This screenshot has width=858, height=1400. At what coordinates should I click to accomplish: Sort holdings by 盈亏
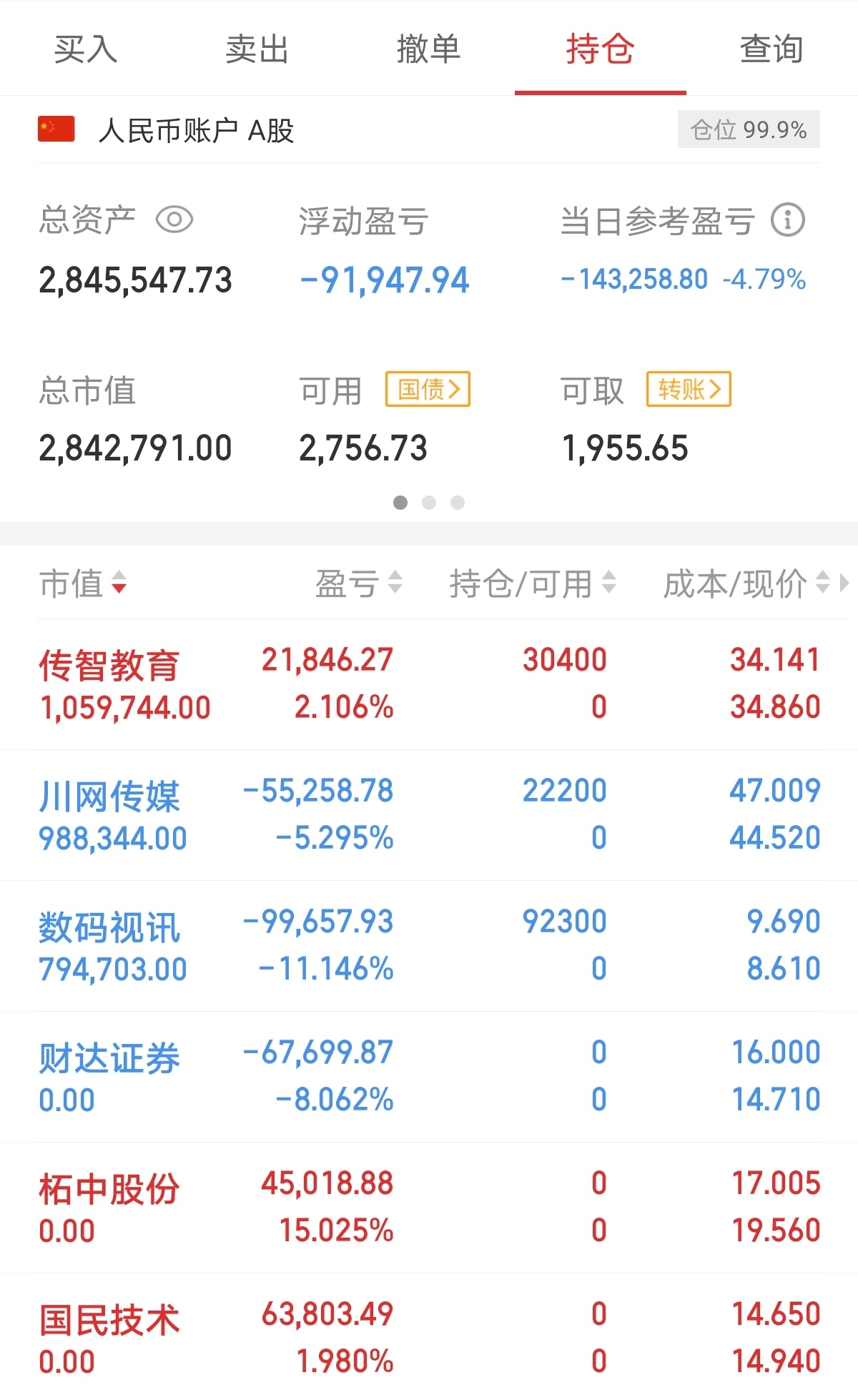click(x=359, y=583)
